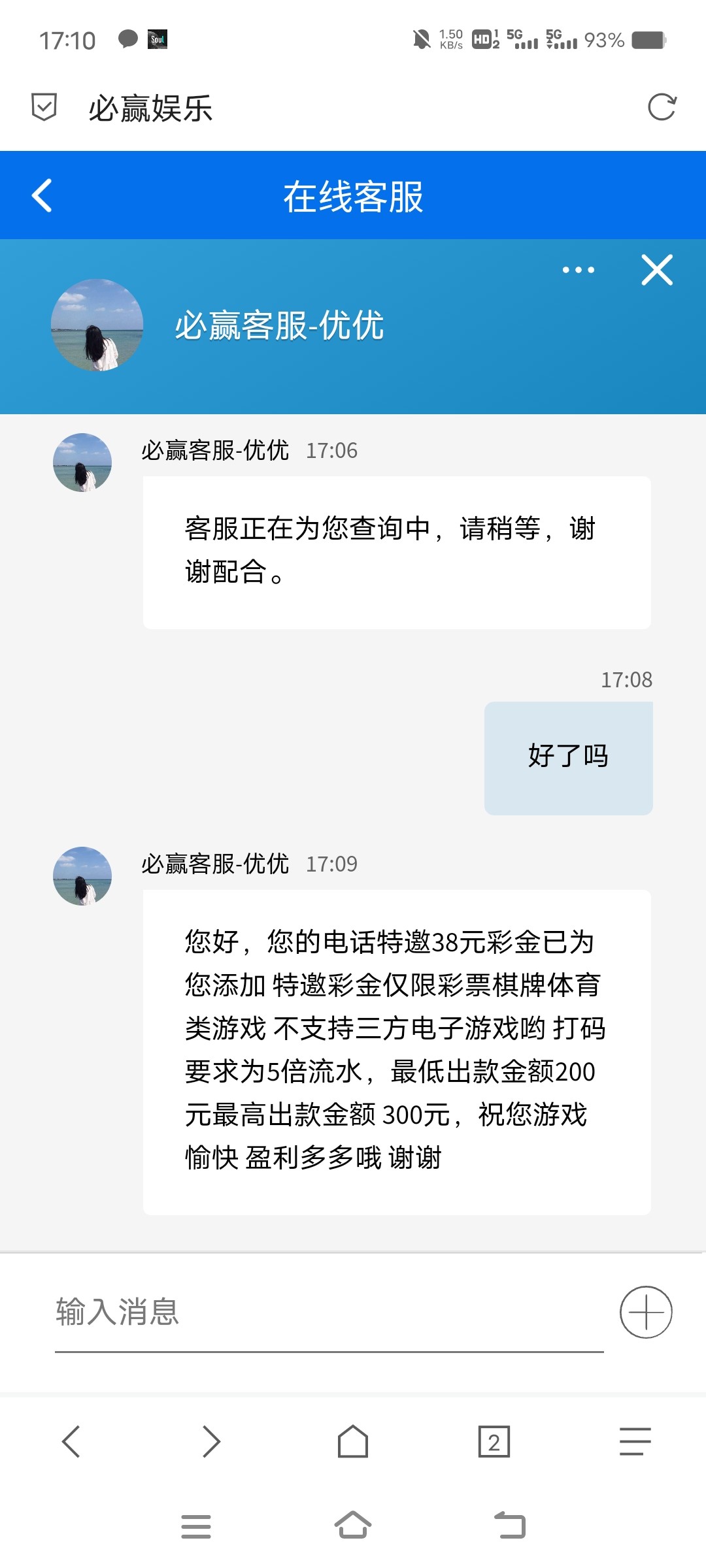Viewport: 706px width, 1568px height.
Task: Navigate back in browser toolbar
Action: tap(71, 1441)
